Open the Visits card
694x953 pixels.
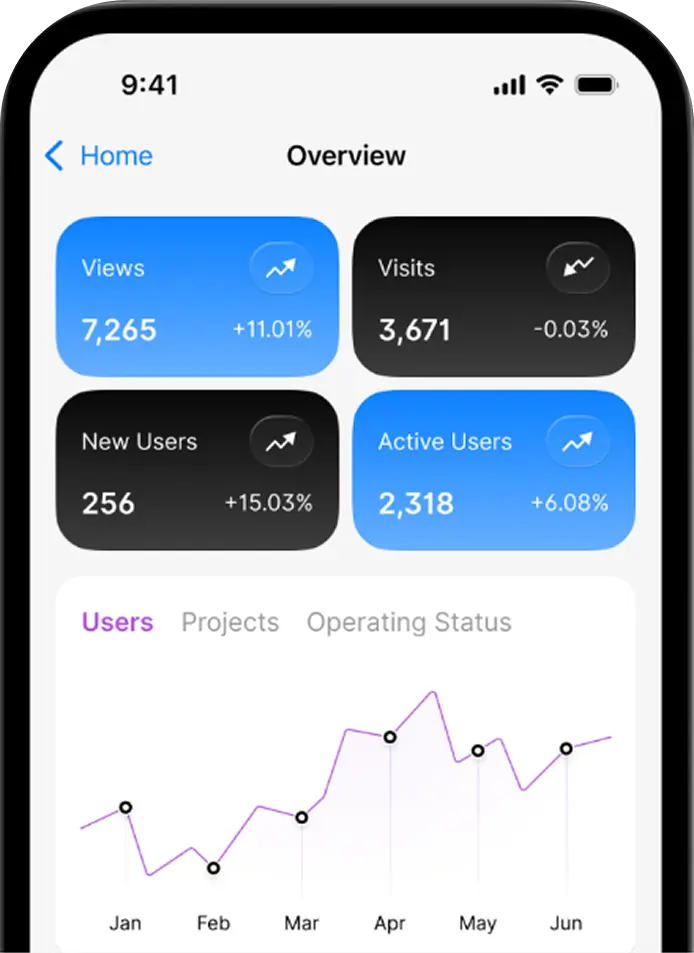[493, 297]
